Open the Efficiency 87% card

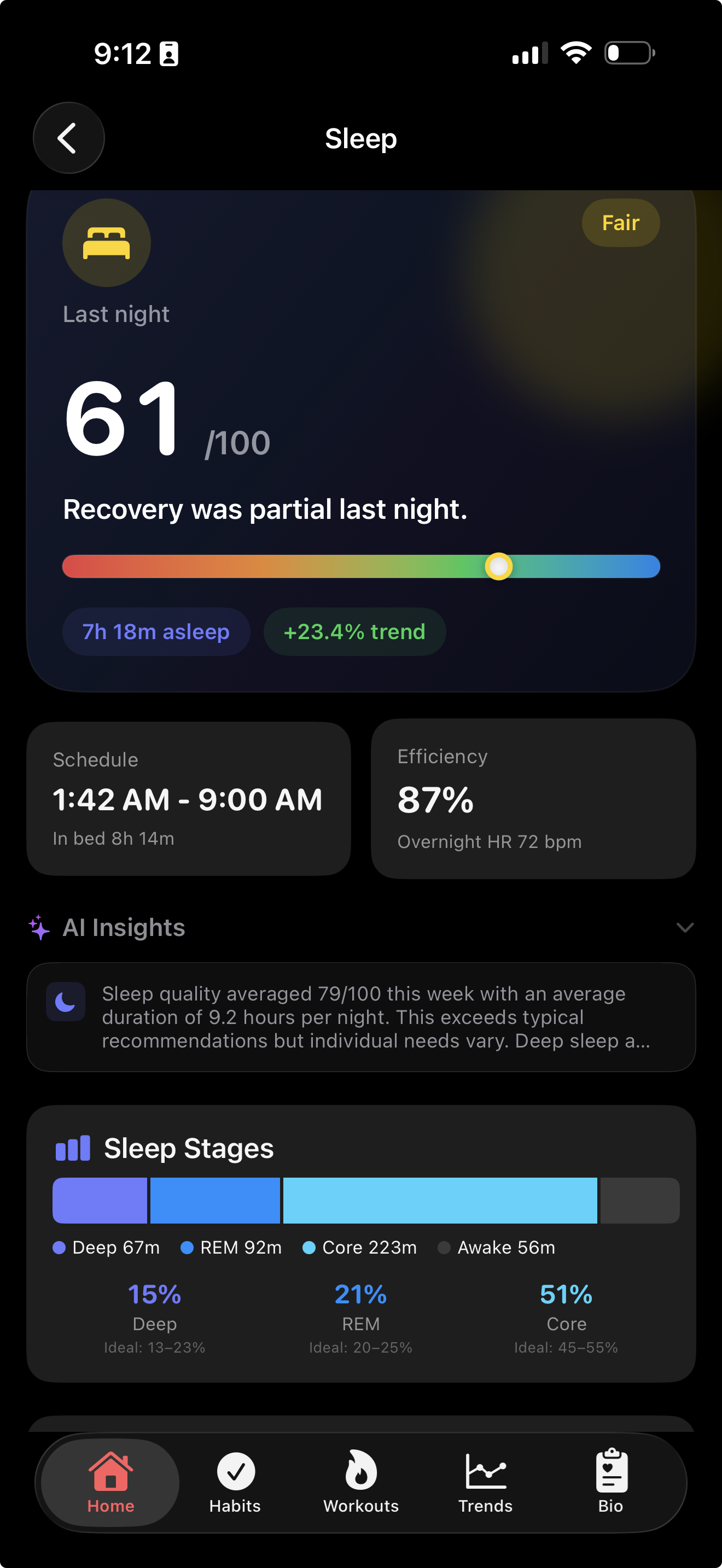(532, 798)
